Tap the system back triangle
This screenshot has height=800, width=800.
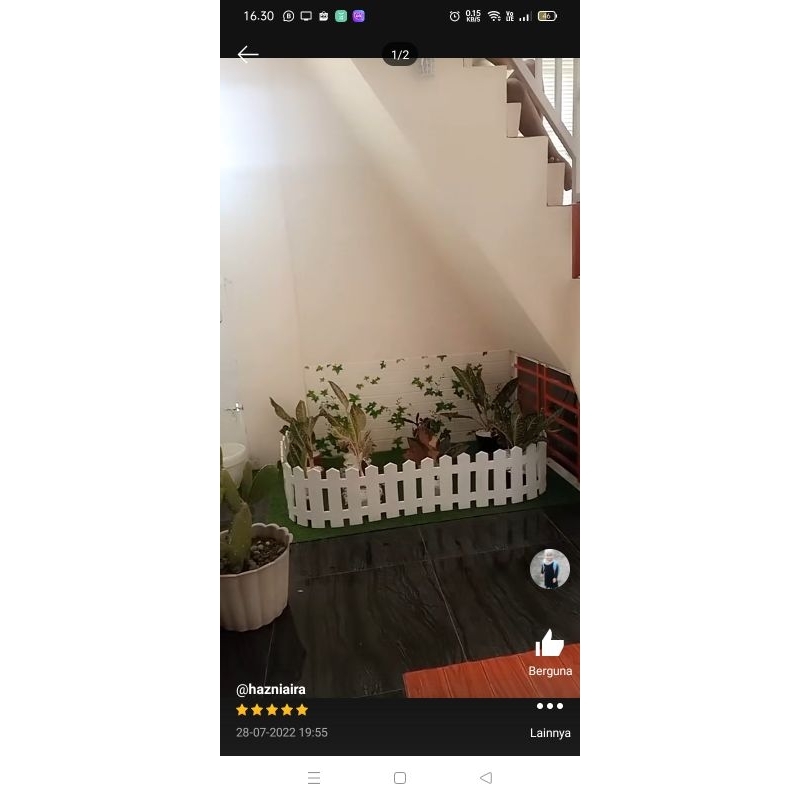pos(486,778)
